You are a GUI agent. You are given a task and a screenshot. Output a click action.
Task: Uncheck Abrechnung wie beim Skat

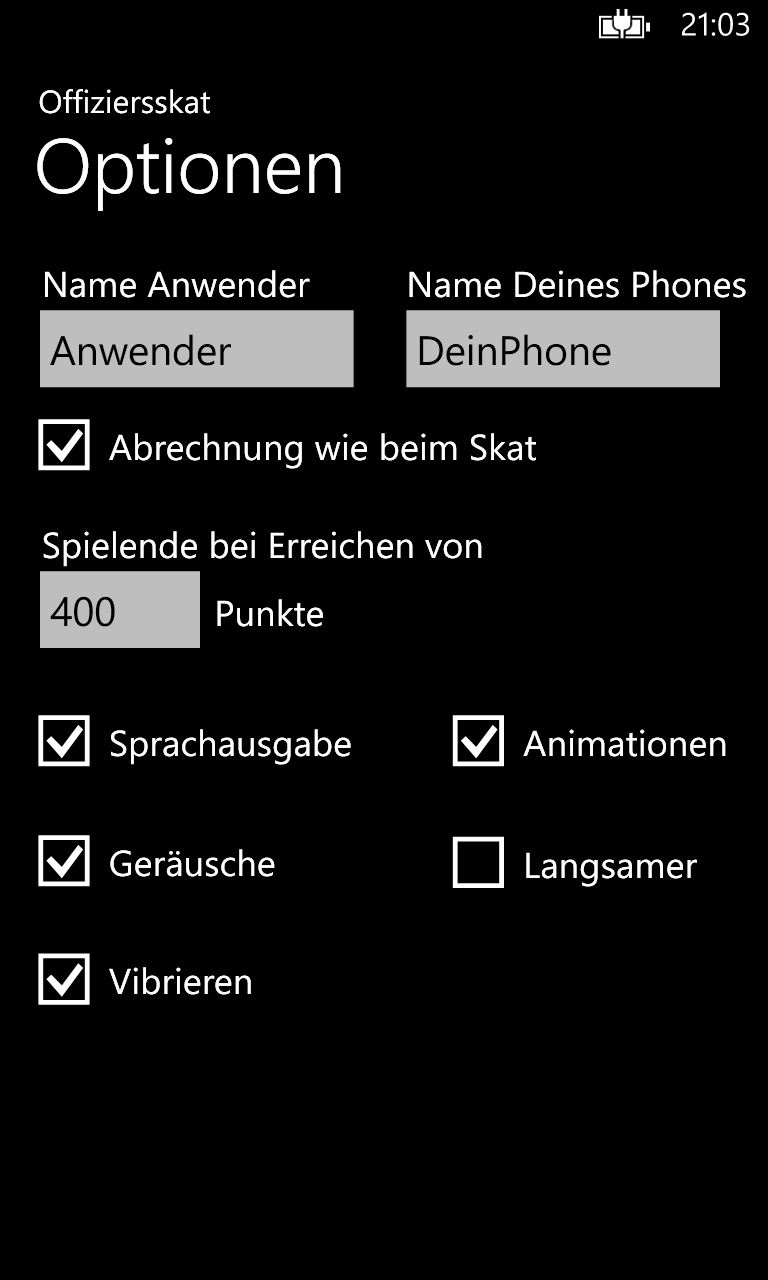pos(64,448)
